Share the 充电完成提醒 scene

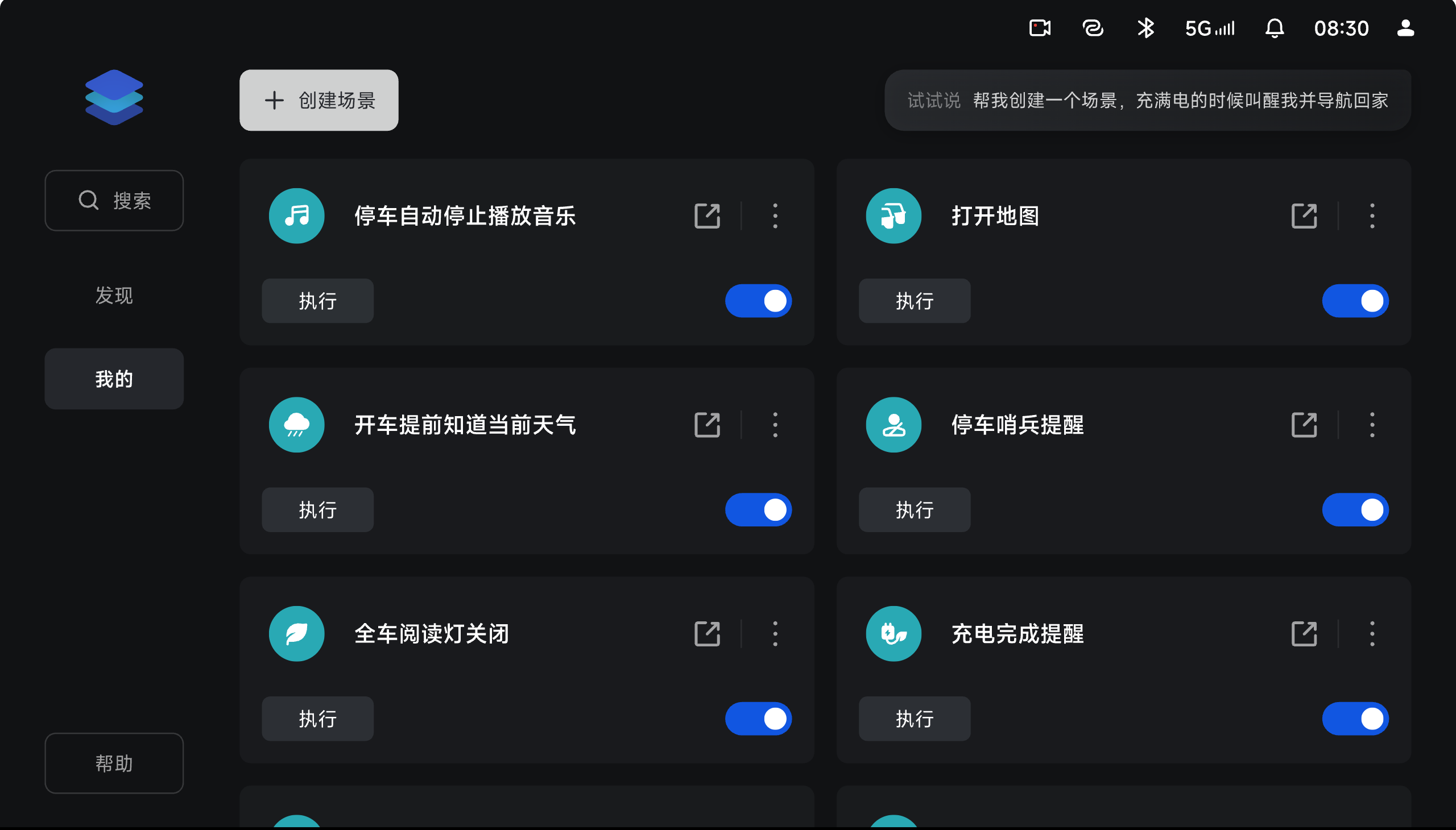1304,633
